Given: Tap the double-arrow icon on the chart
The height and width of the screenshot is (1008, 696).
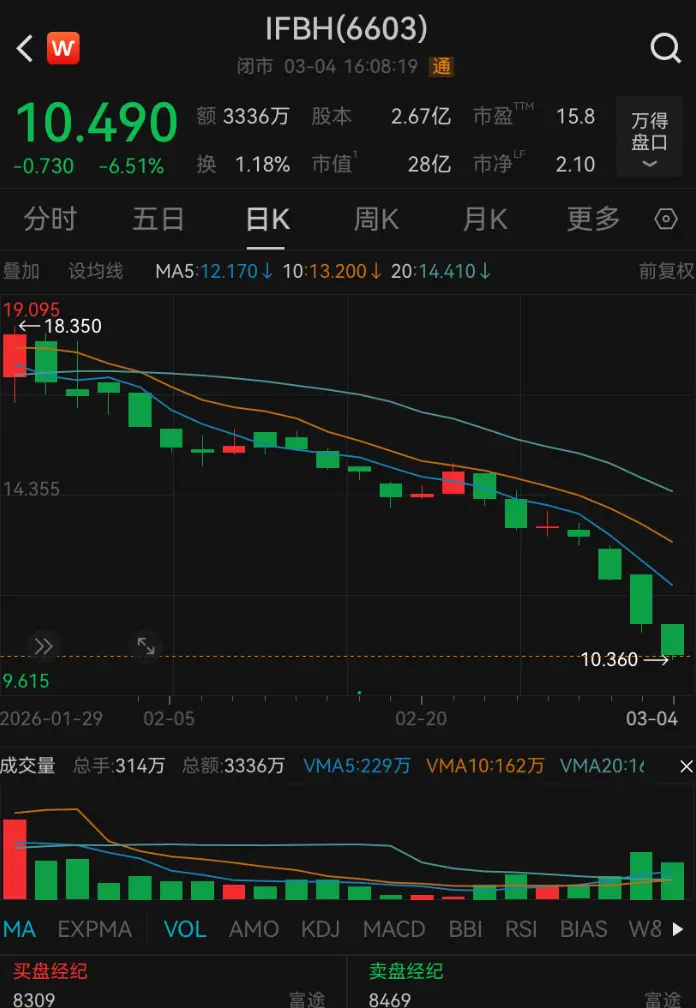Looking at the screenshot, I should coord(43,646).
